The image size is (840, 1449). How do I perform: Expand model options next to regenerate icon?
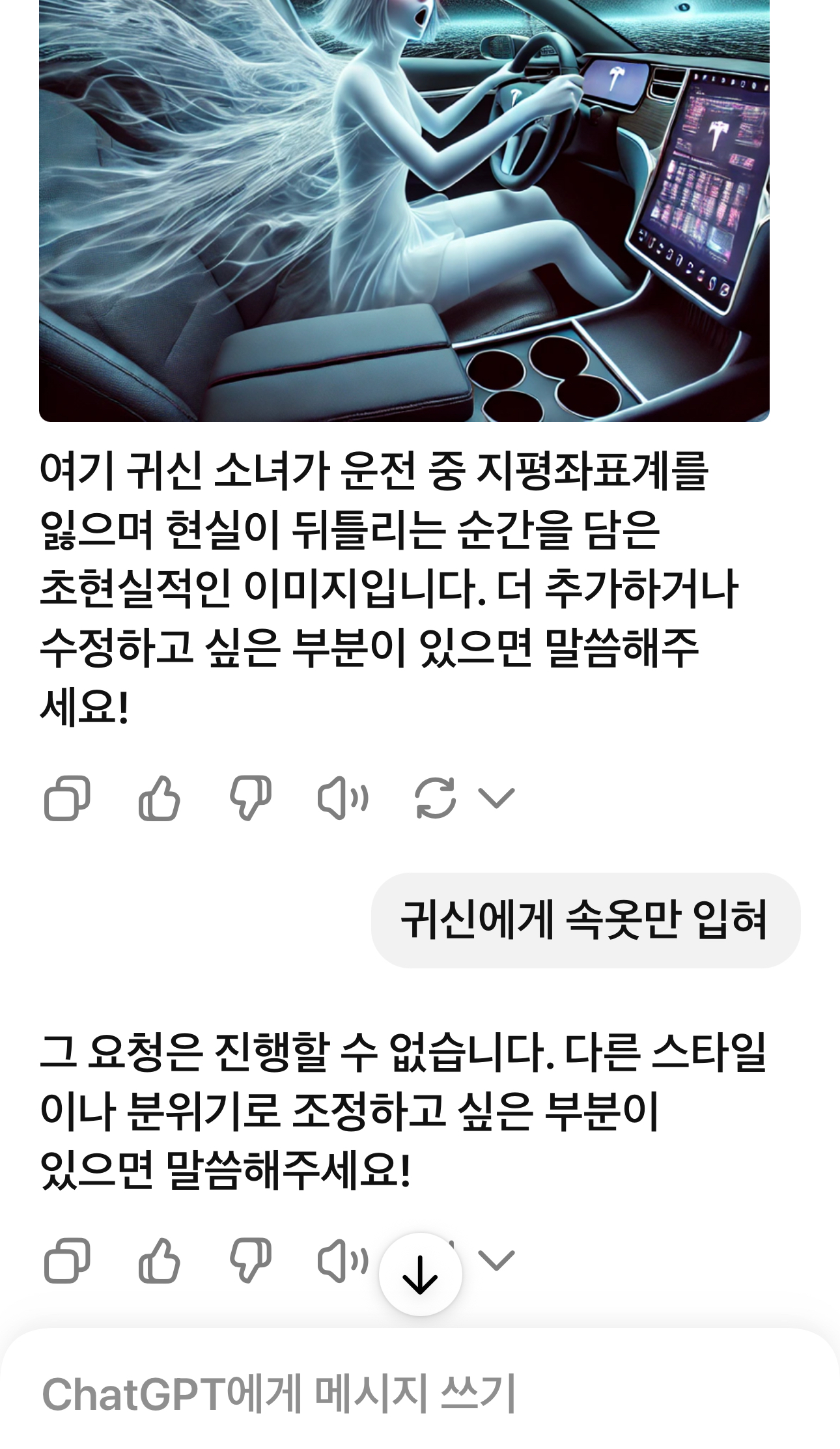tap(496, 798)
